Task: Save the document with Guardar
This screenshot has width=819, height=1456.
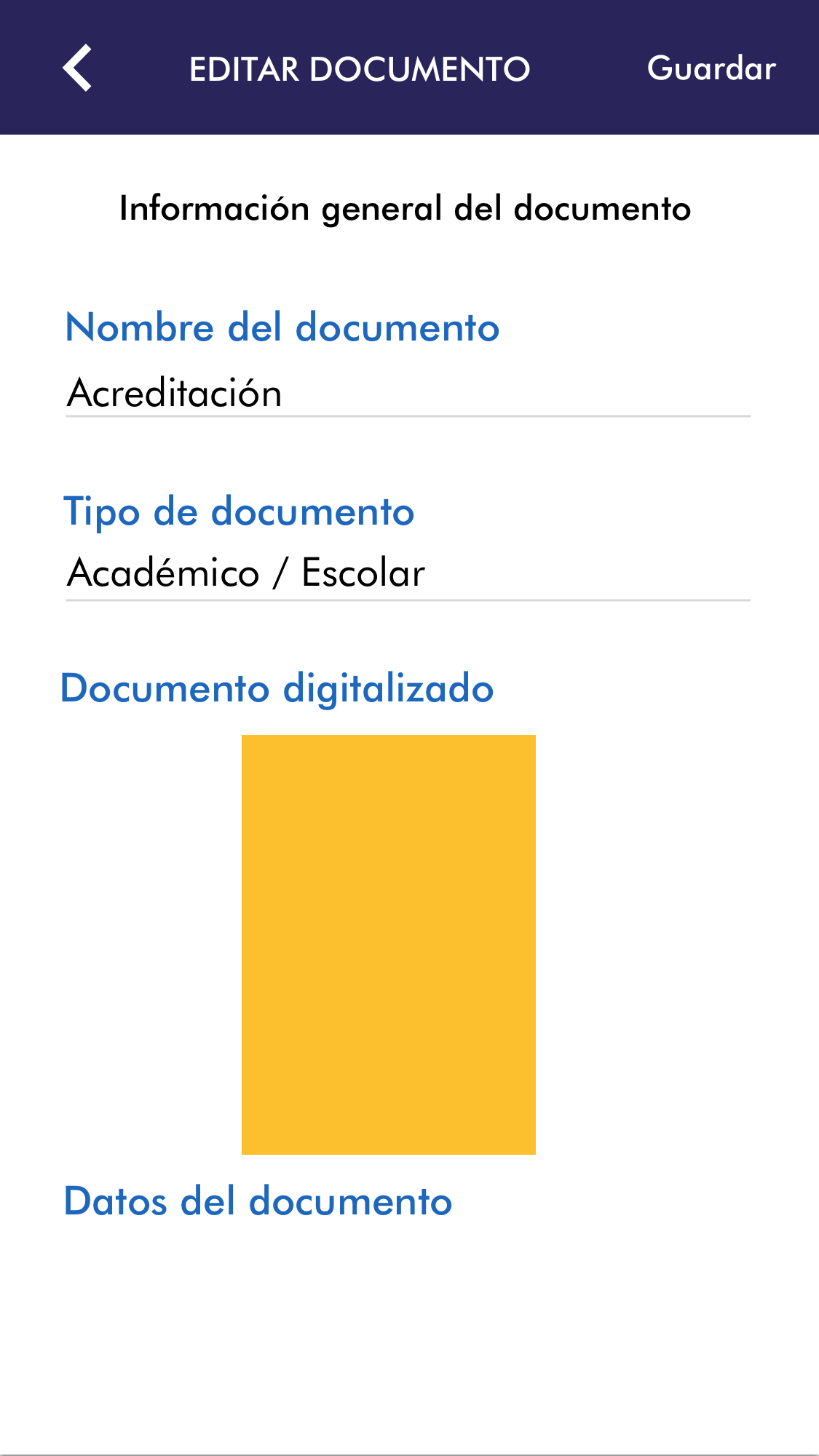Action: tap(711, 68)
